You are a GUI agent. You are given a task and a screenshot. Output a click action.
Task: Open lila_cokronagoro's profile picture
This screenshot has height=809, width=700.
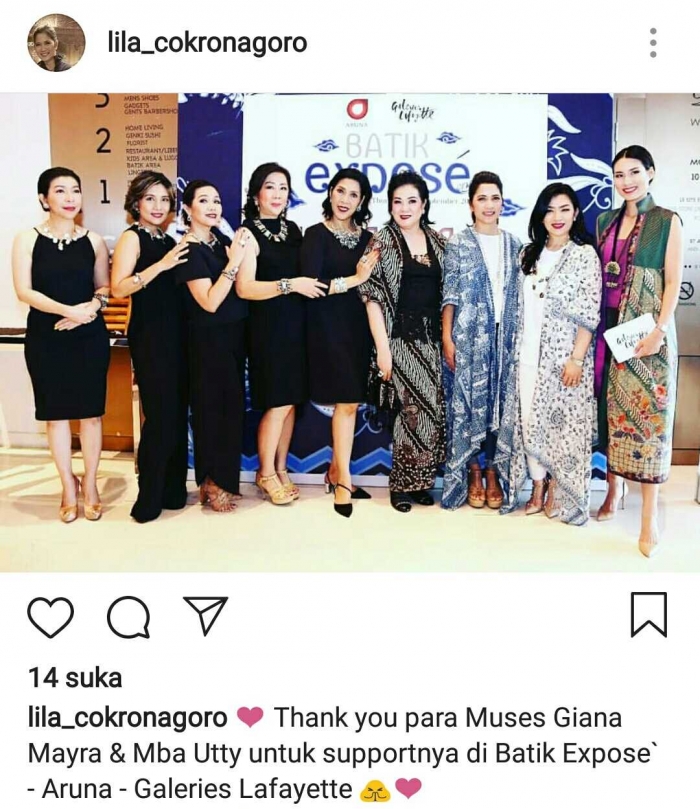(56, 43)
